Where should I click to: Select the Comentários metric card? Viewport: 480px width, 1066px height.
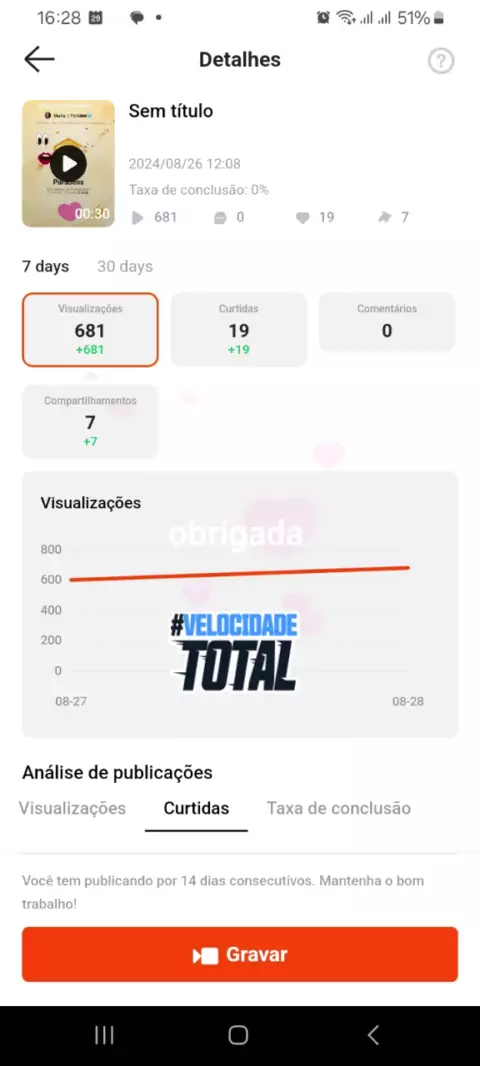point(387,322)
